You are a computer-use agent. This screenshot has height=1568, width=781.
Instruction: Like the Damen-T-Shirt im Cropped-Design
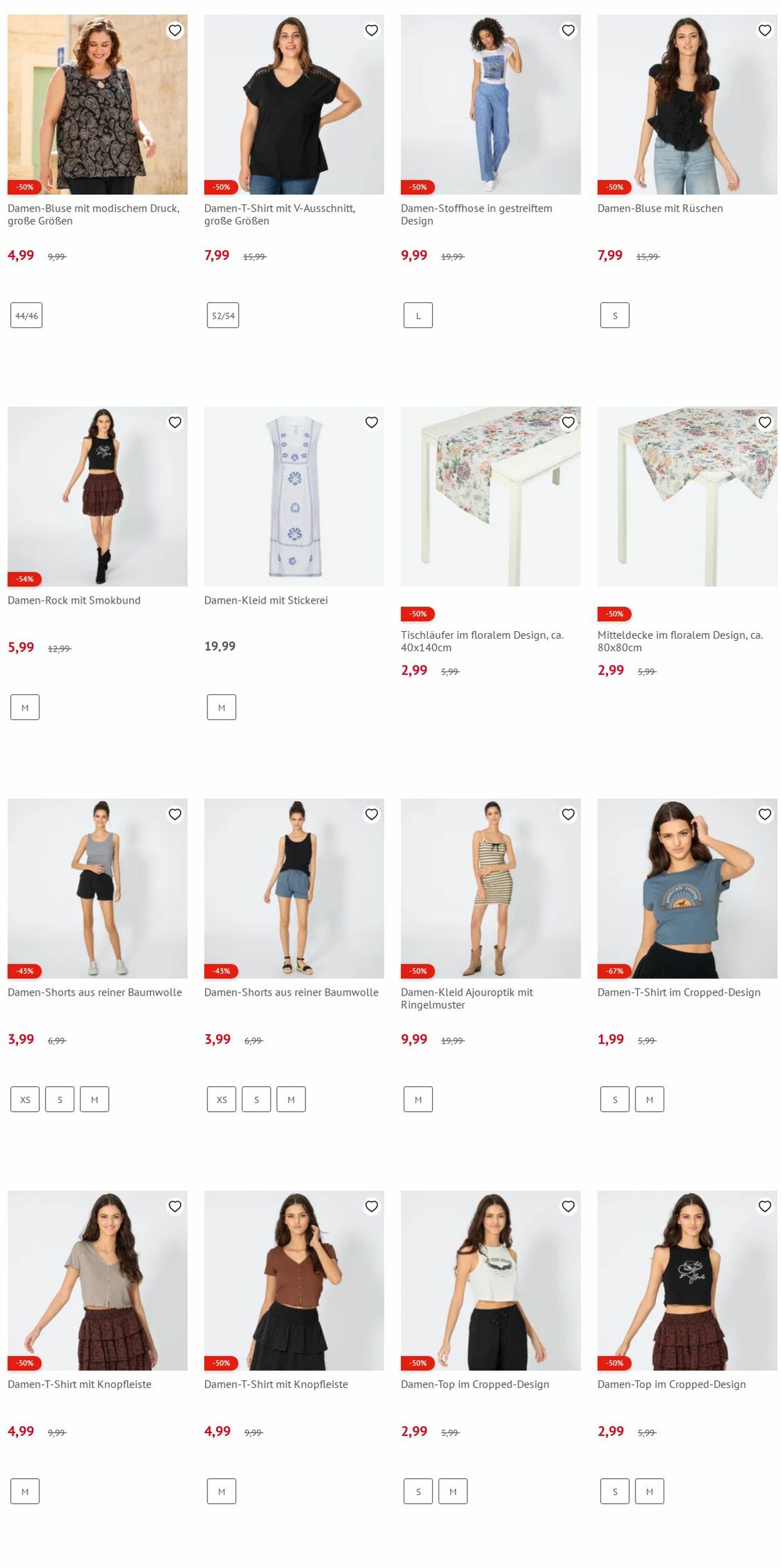click(x=765, y=814)
